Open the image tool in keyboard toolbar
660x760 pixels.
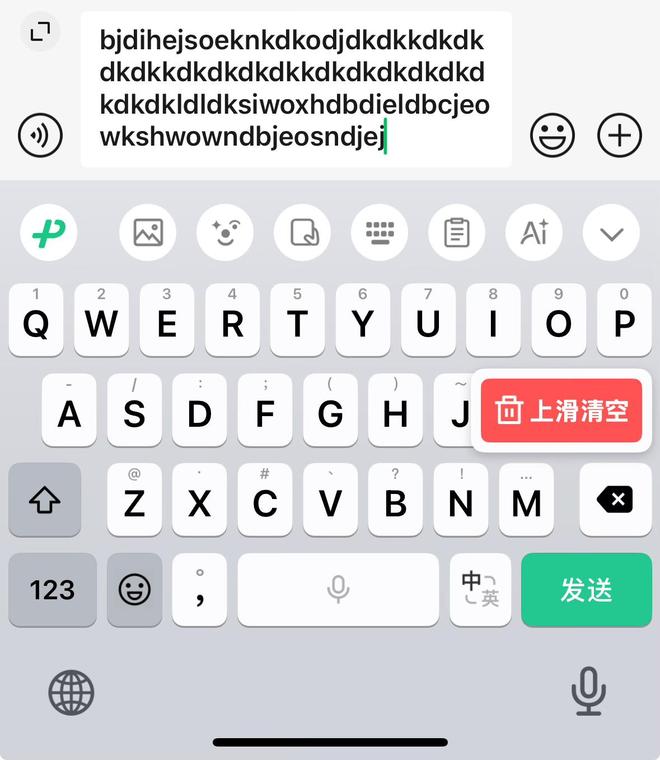coord(148,233)
